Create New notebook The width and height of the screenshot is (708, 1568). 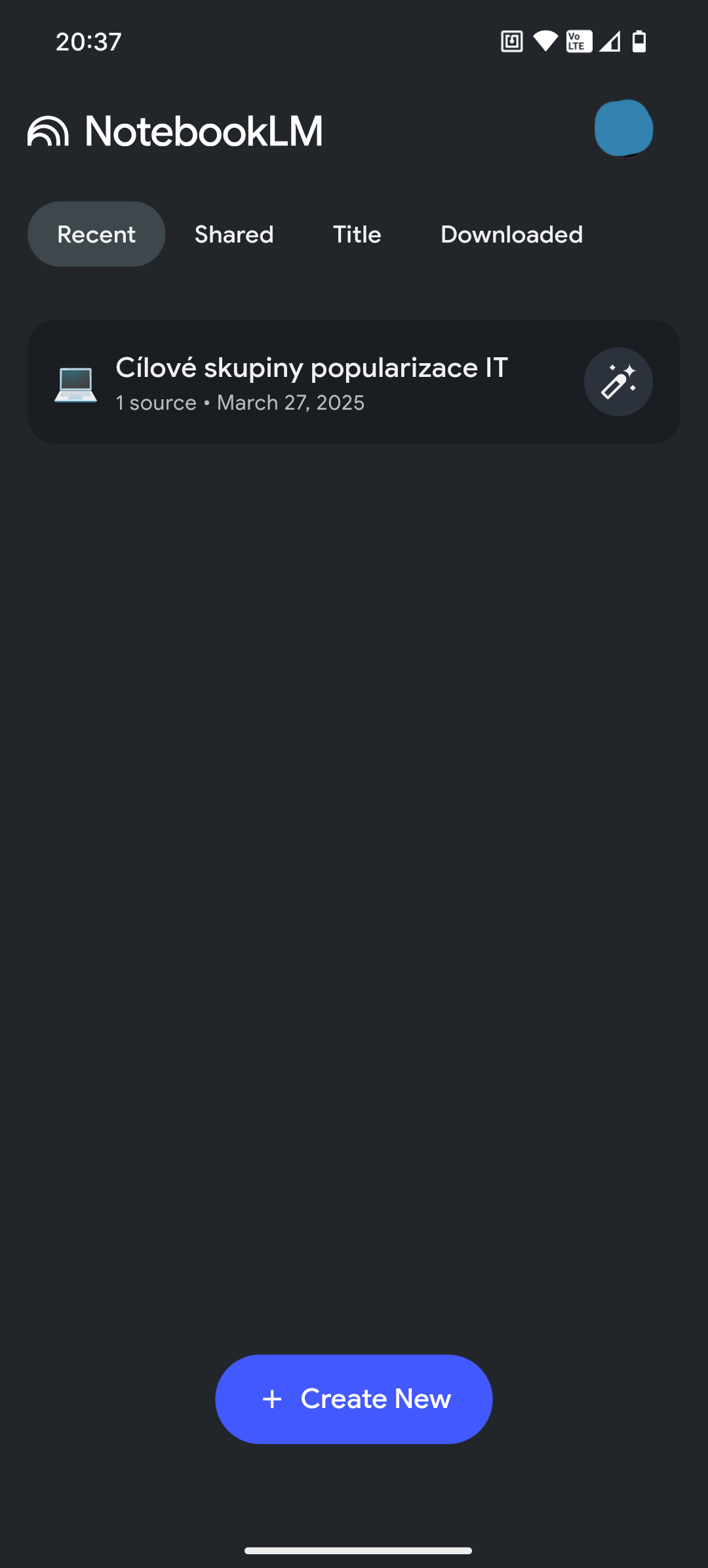(354, 1399)
